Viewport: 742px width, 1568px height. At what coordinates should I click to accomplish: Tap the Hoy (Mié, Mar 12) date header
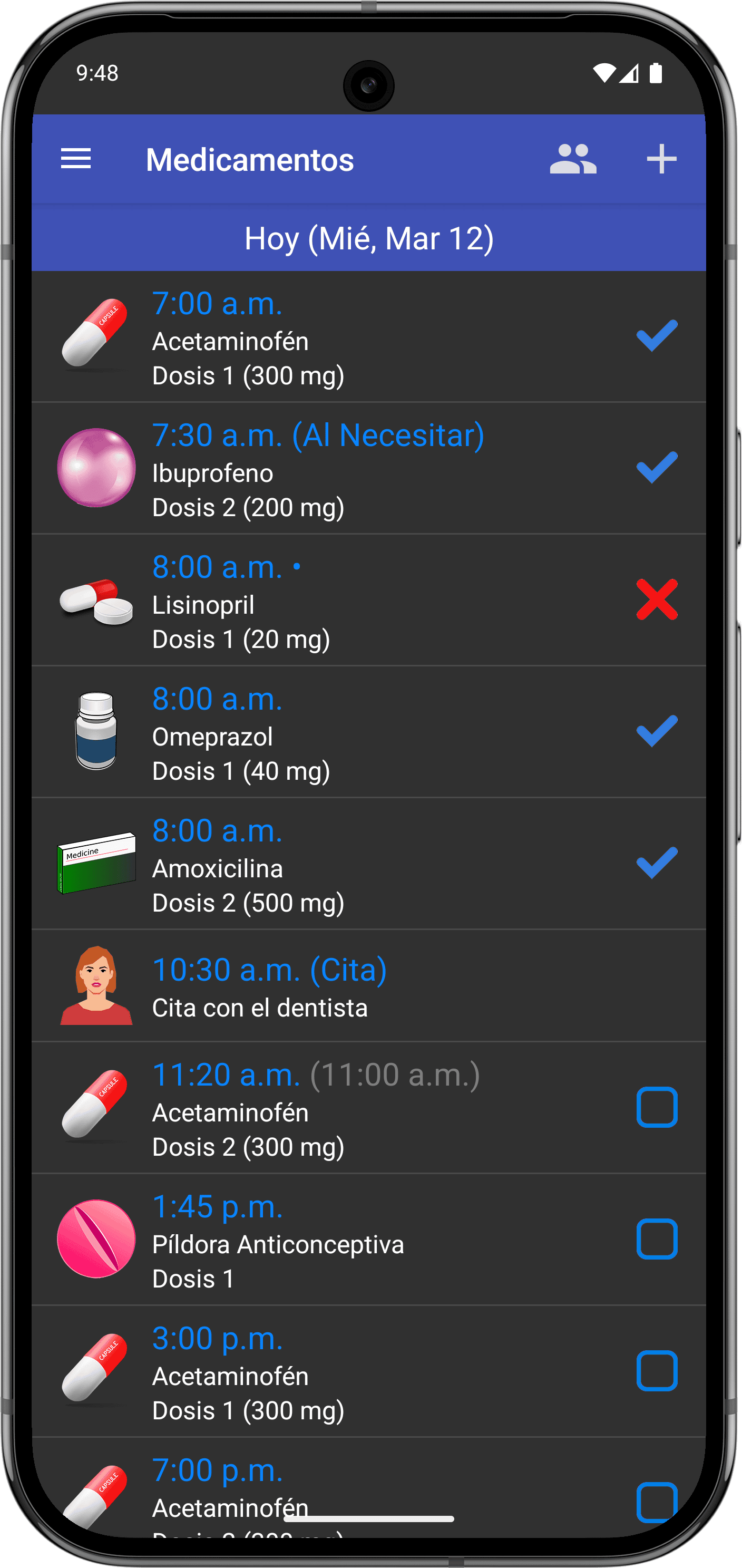(368, 237)
